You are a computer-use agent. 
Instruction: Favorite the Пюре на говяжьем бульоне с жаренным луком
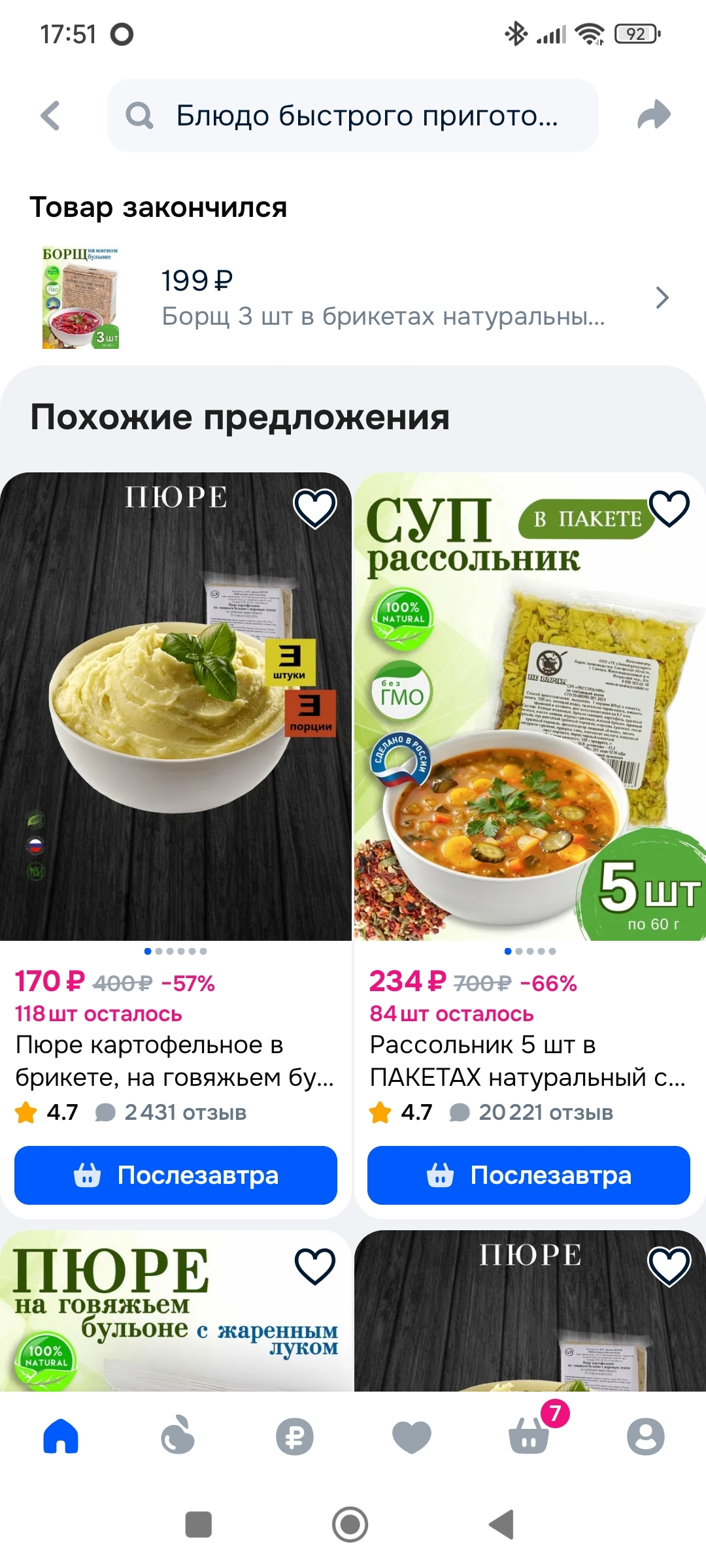point(314,1266)
